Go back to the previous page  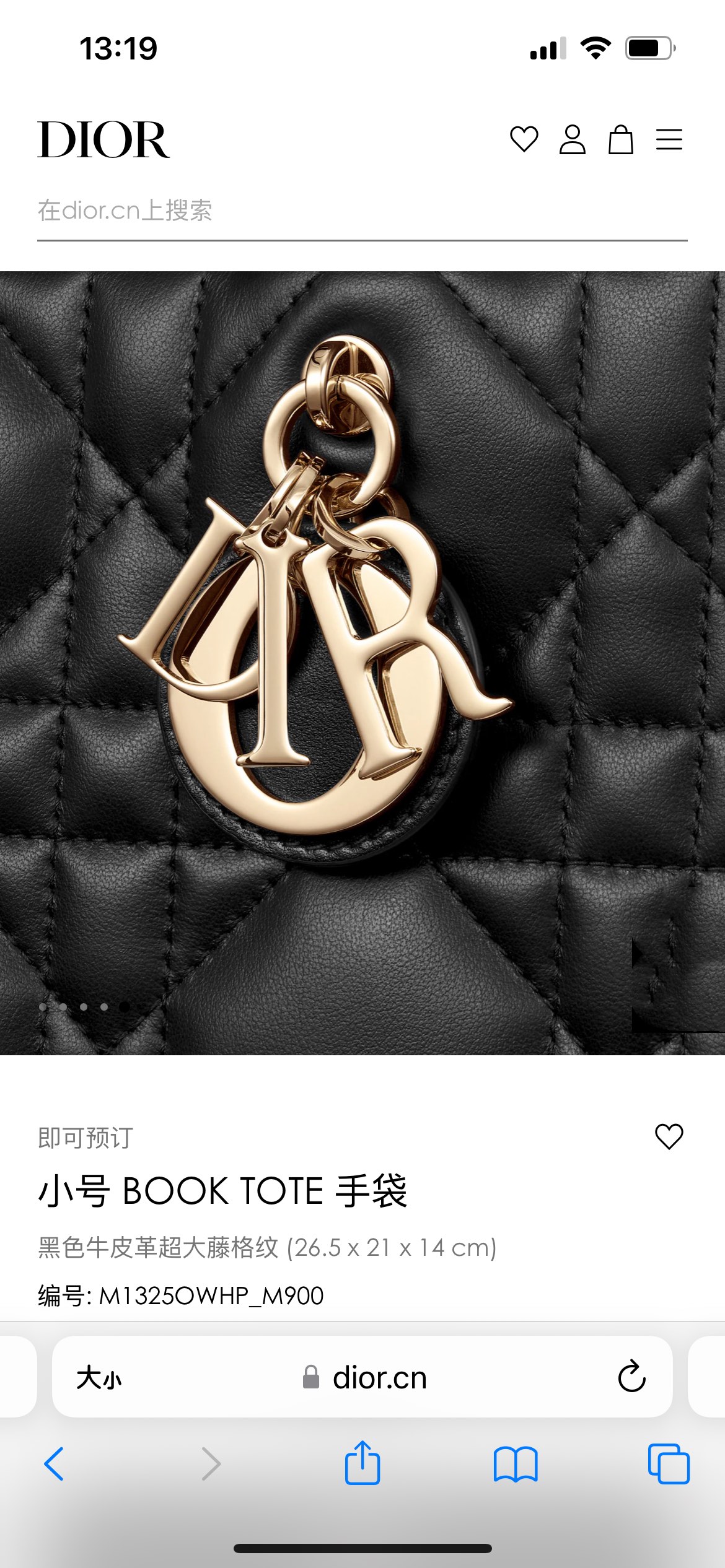[55, 1464]
